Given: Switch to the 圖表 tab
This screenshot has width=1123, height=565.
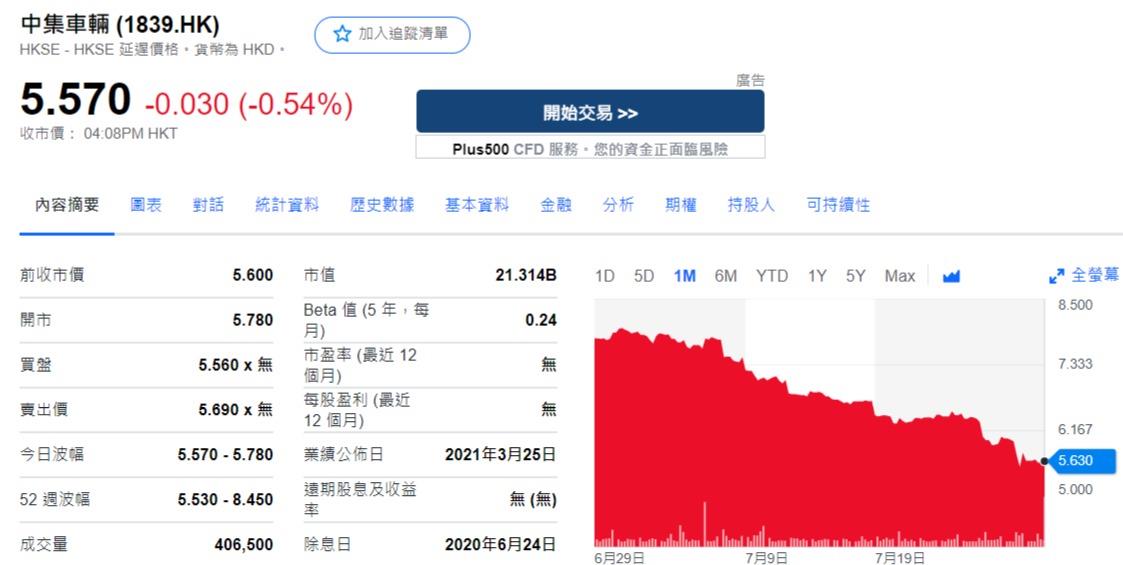Looking at the screenshot, I should [146, 205].
